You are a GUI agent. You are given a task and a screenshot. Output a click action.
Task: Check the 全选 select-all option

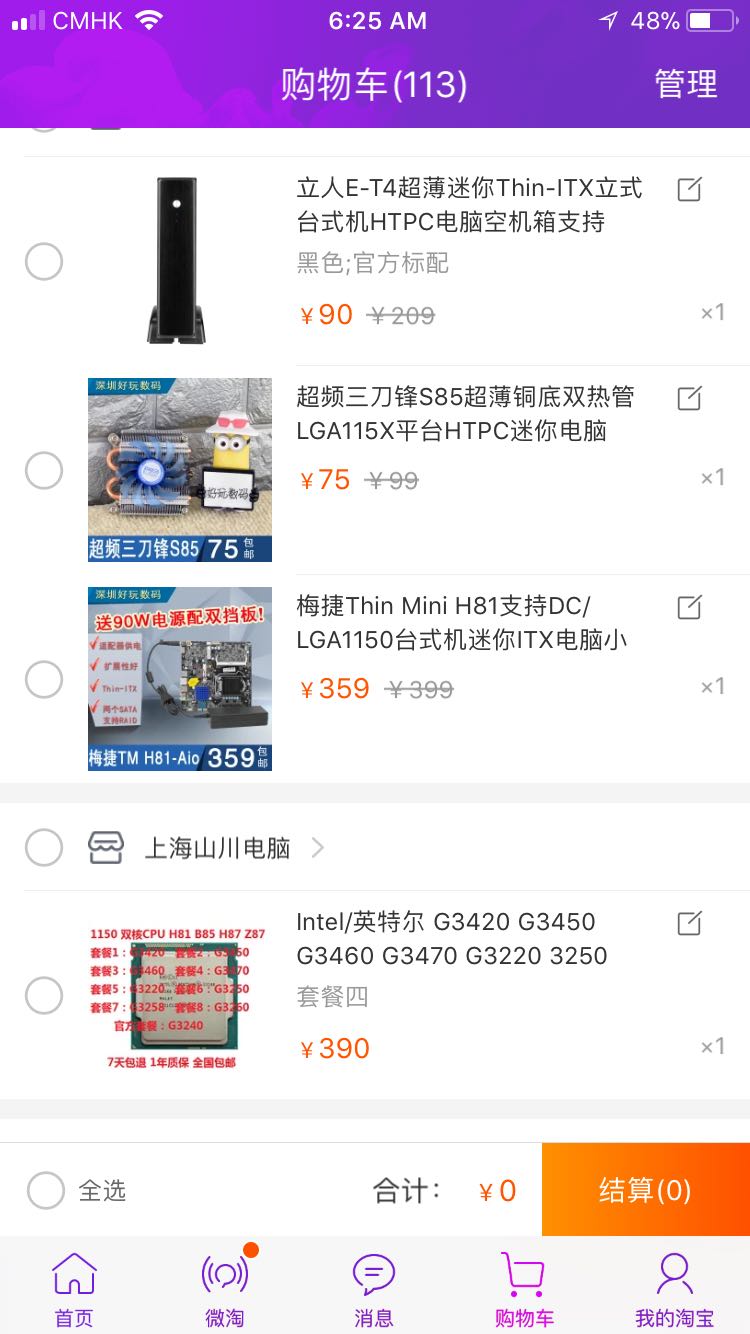46,1190
